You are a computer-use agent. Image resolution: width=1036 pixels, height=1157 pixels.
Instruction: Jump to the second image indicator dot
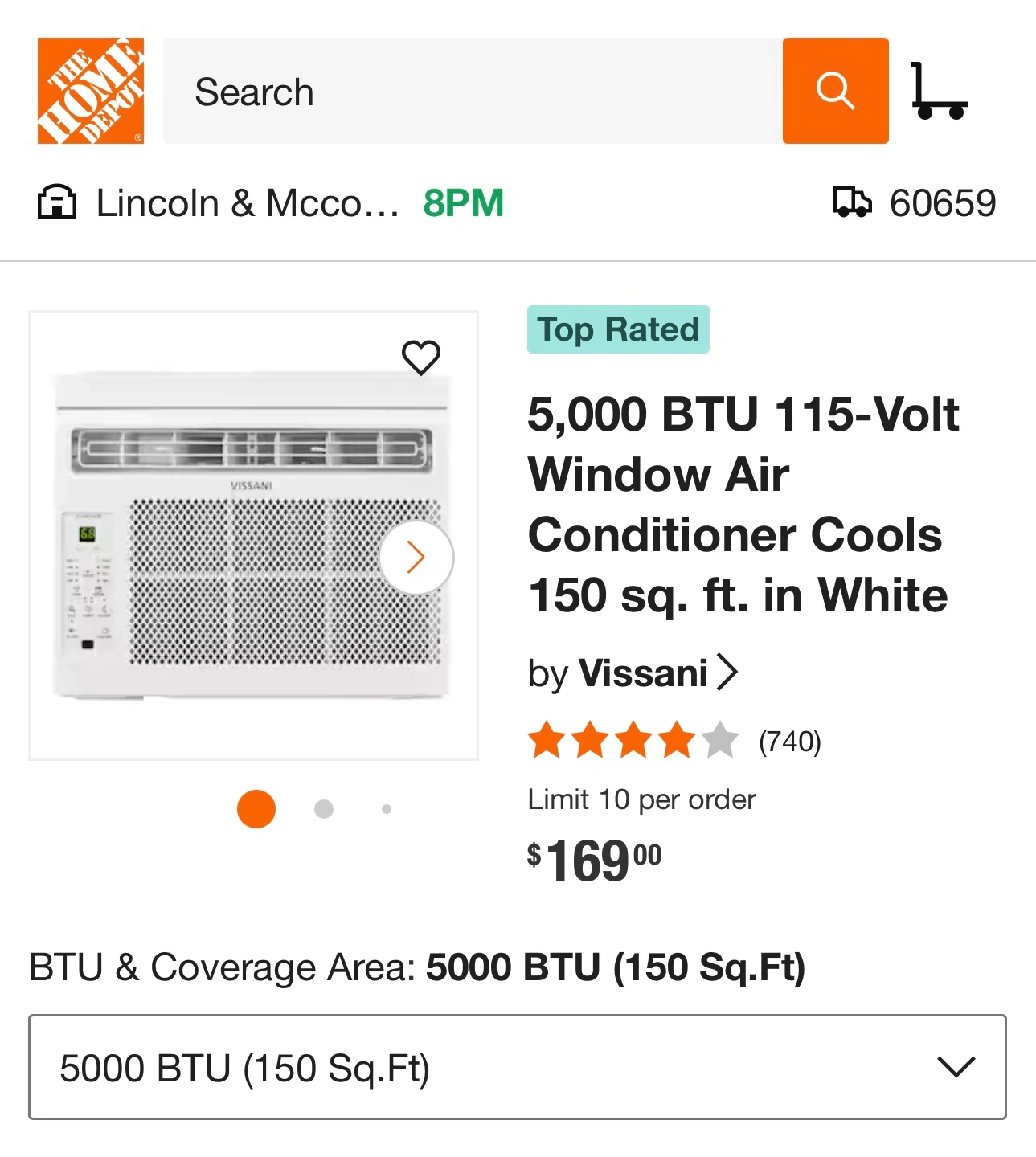click(x=324, y=809)
